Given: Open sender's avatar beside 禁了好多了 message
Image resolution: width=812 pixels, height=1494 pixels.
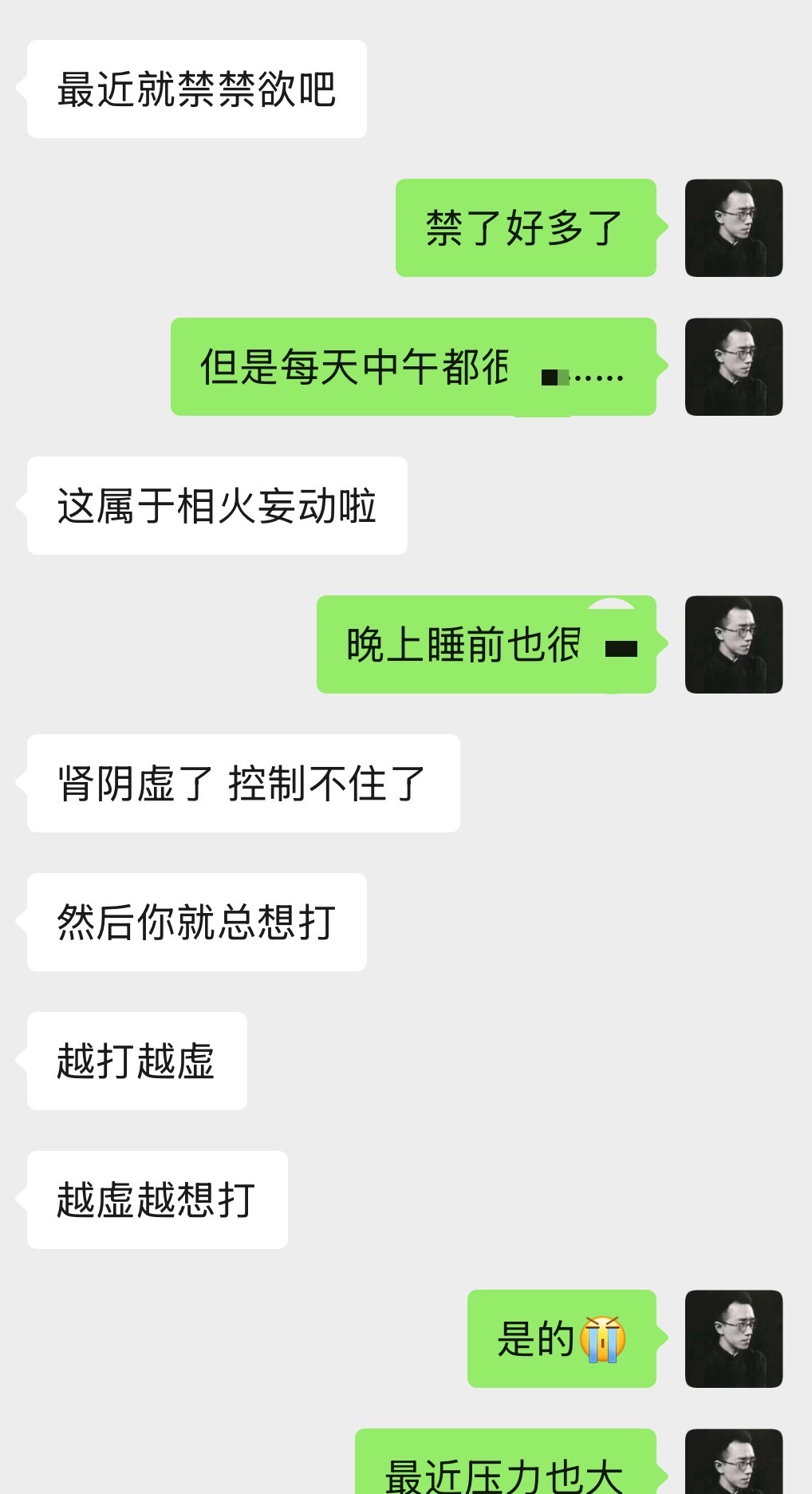Looking at the screenshot, I should [734, 228].
